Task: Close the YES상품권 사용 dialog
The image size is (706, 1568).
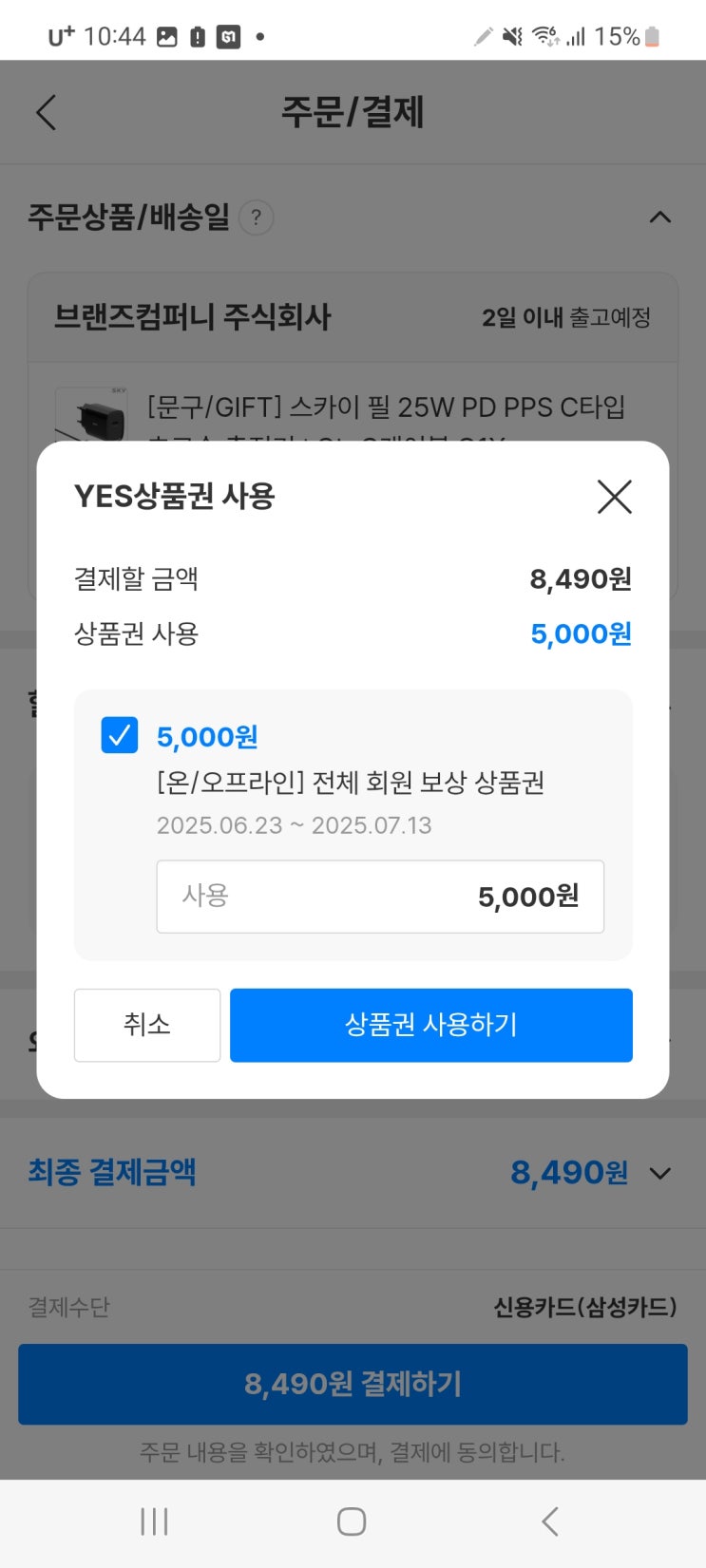Action: (614, 497)
